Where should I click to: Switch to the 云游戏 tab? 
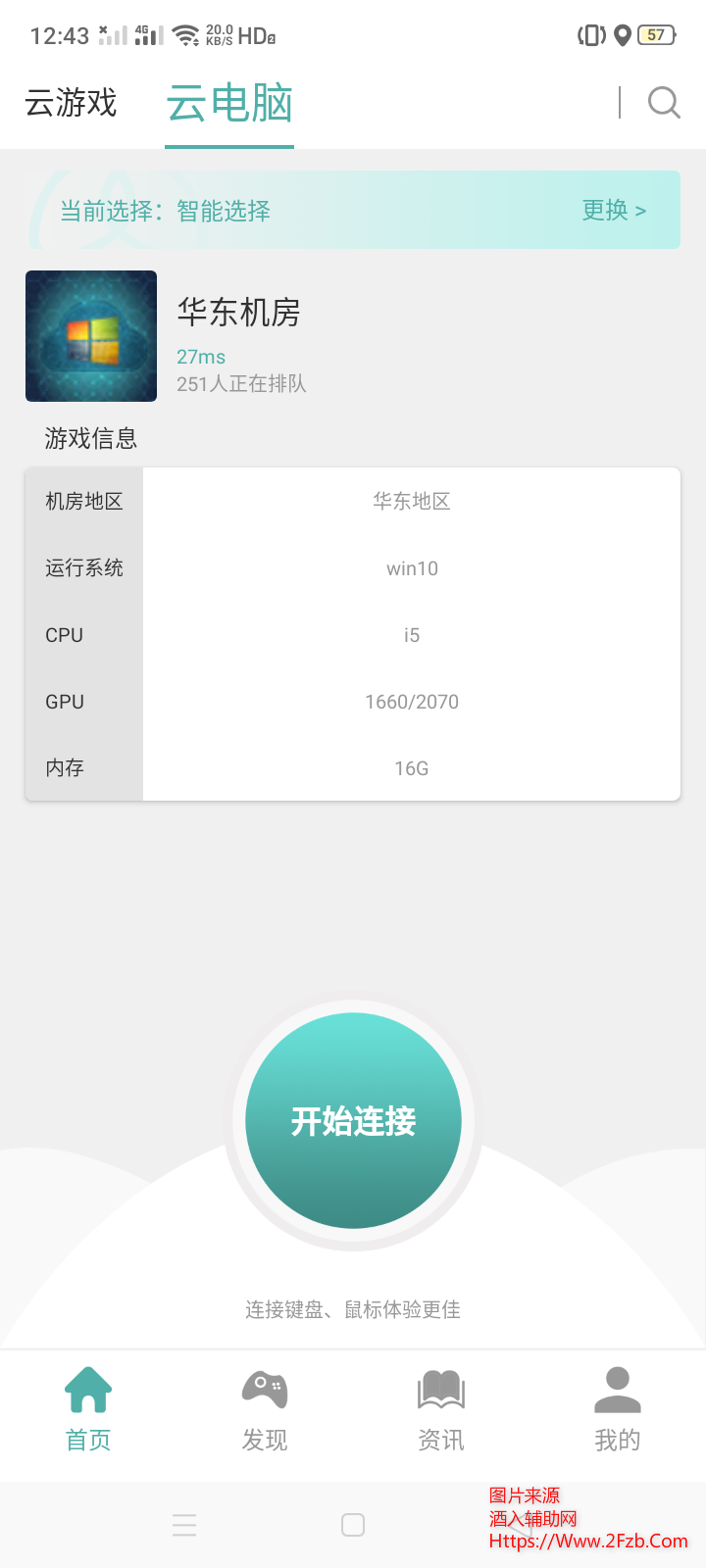point(71,102)
